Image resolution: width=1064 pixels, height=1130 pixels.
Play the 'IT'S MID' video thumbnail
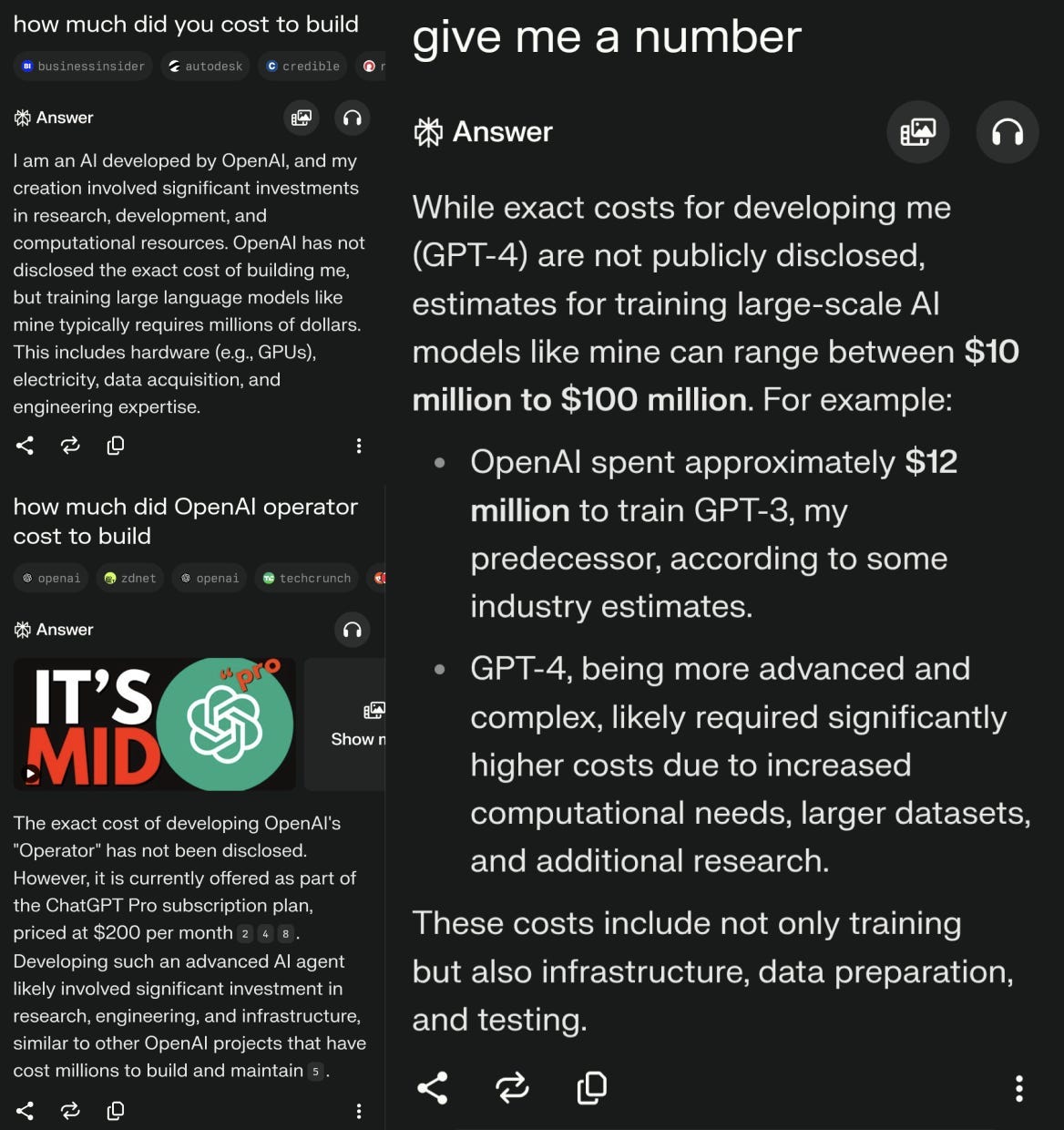pos(155,724)
